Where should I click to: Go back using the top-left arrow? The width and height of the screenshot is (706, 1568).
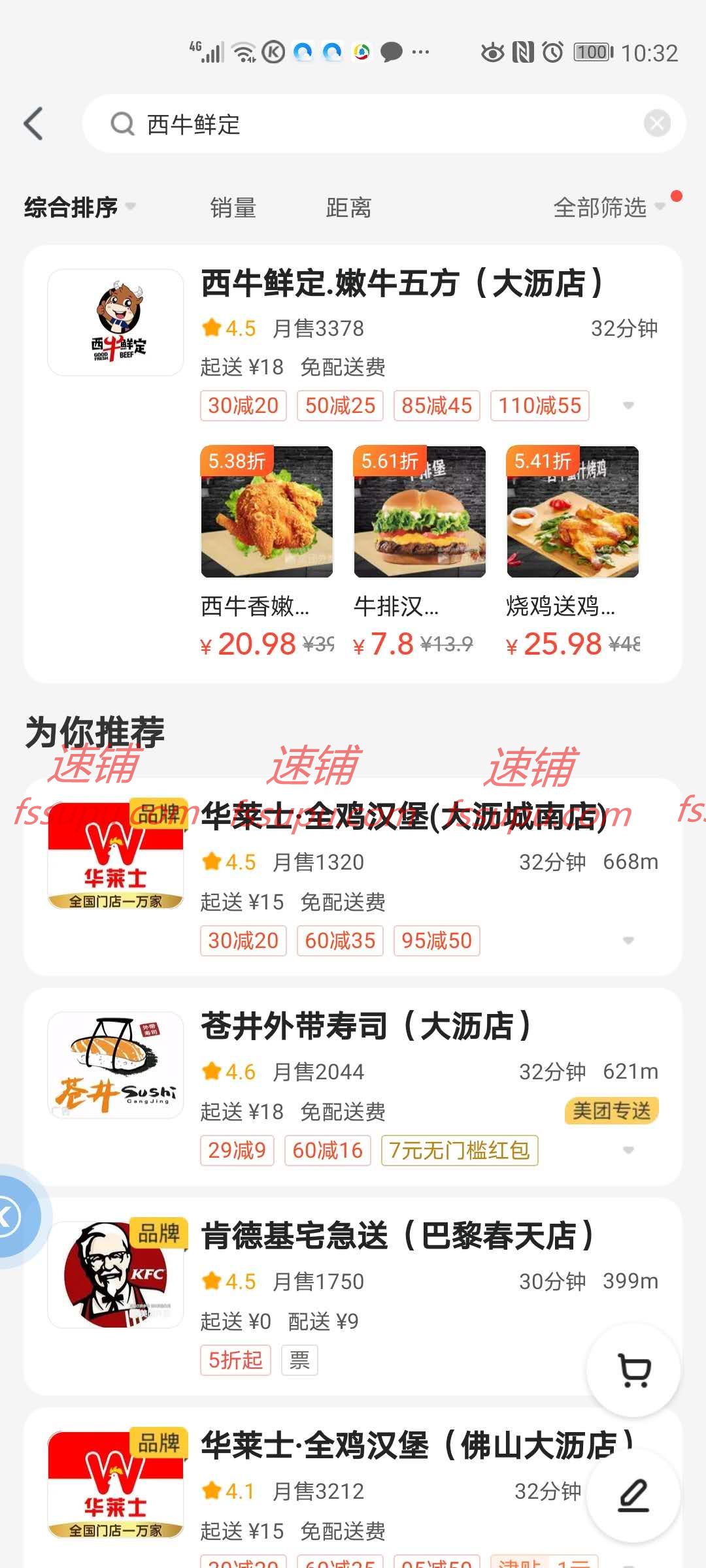pyautogui.click(x=34, y=123)
